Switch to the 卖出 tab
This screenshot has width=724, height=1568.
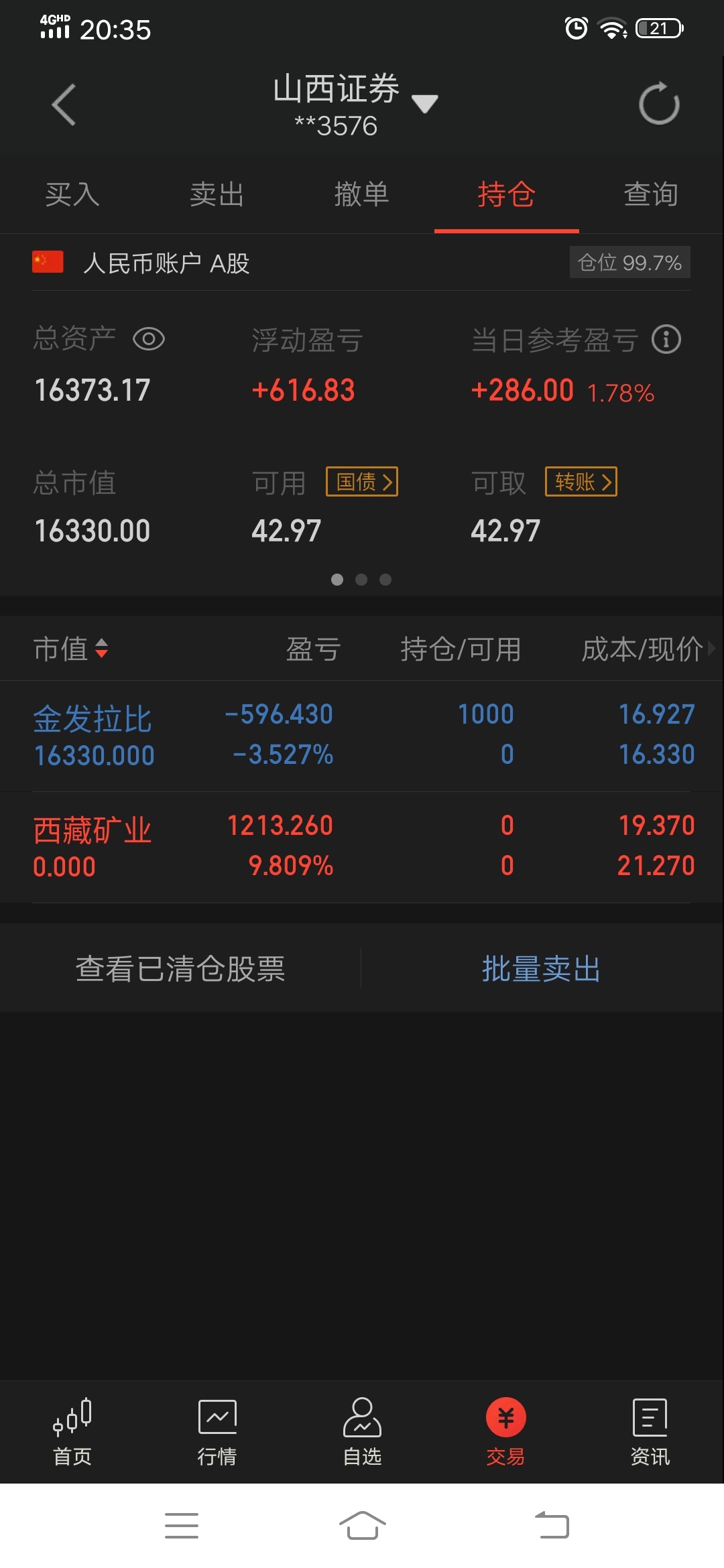click(x=217, y=194)
